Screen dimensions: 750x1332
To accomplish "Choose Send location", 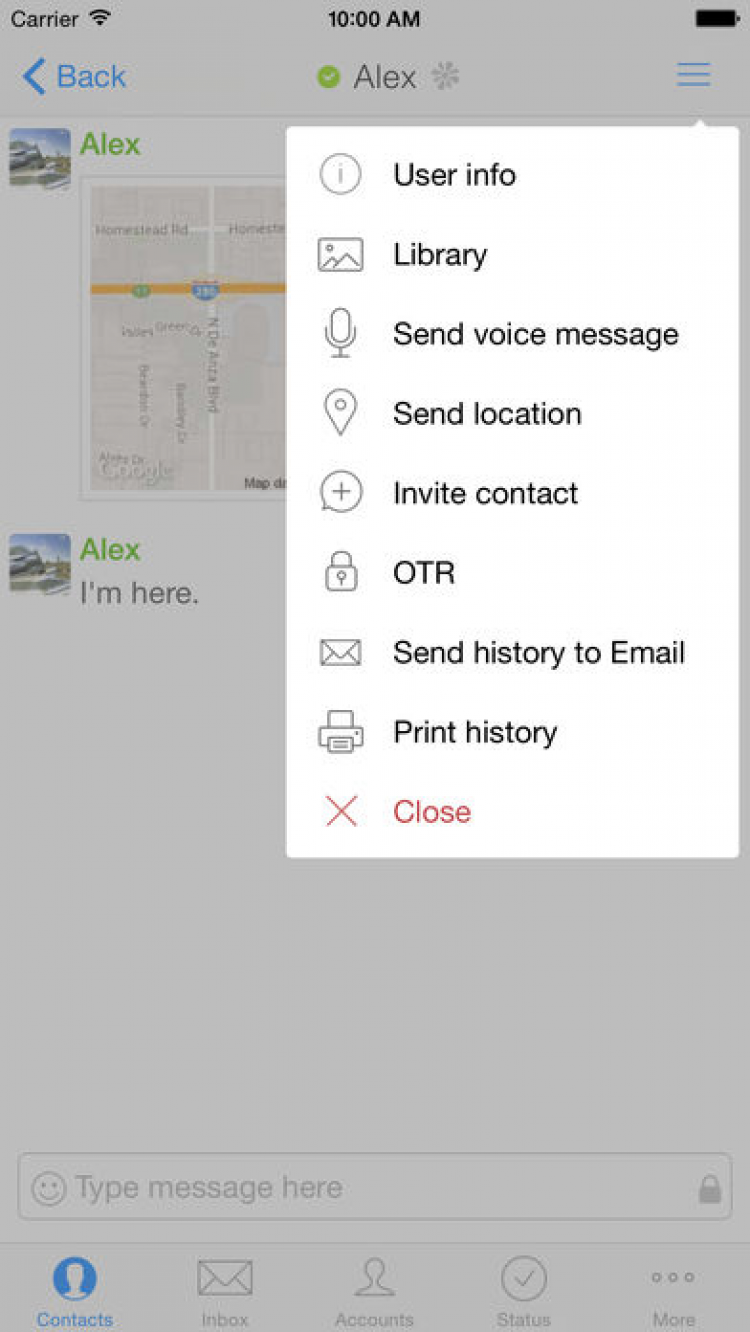I will (x=487, y=414).
